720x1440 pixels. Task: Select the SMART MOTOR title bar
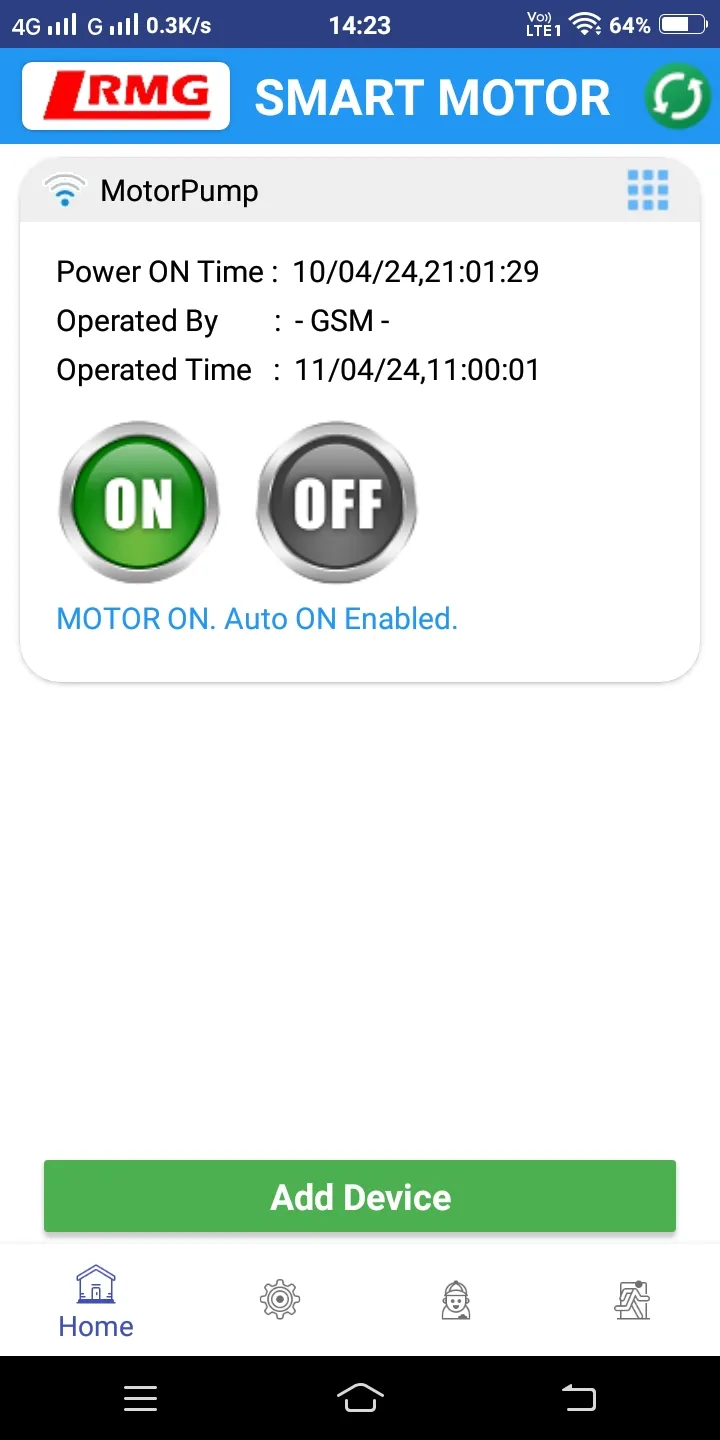[x=432, y=96]
